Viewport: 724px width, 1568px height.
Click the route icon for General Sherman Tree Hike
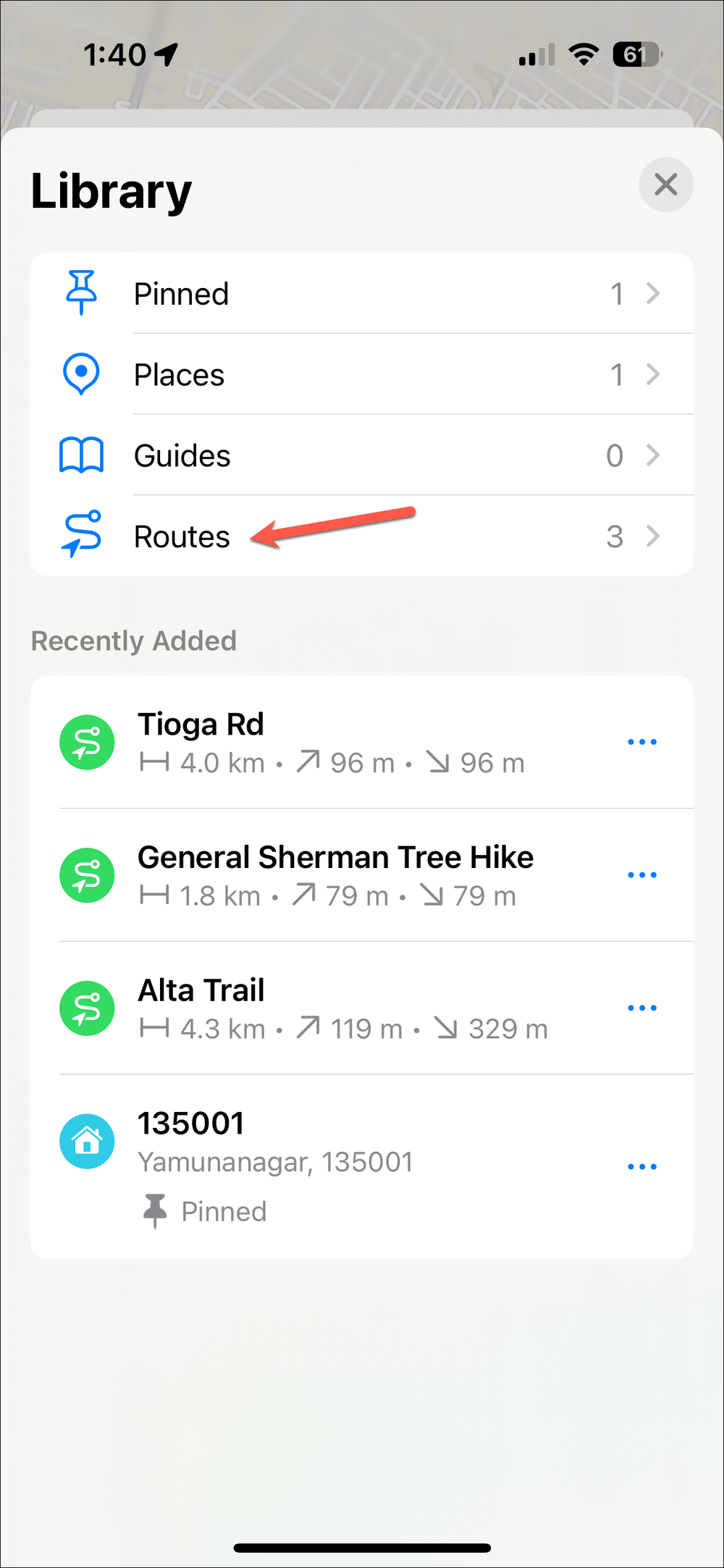87,875
